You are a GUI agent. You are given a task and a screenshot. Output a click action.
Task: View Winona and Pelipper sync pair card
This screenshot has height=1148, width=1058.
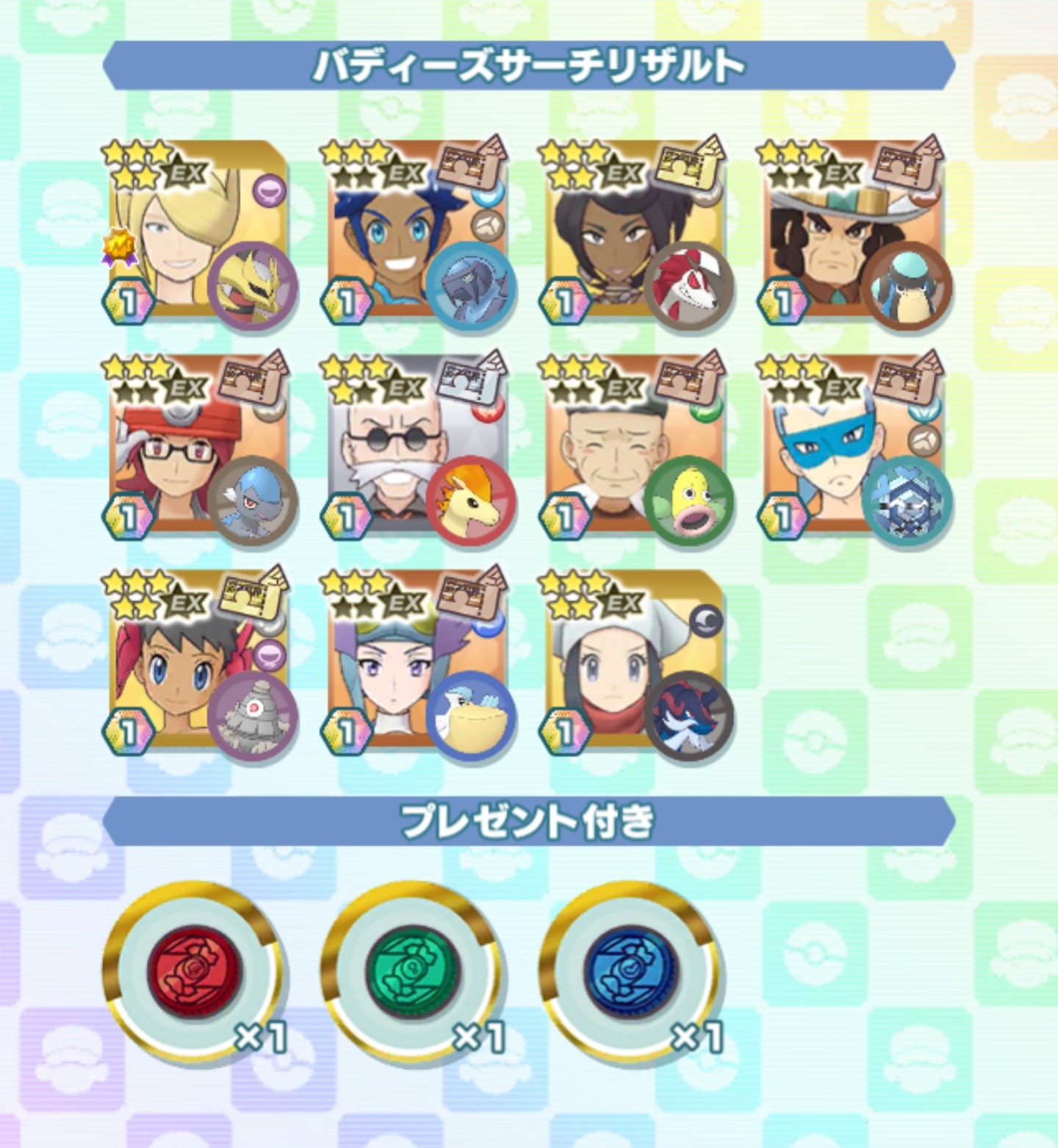416,661
